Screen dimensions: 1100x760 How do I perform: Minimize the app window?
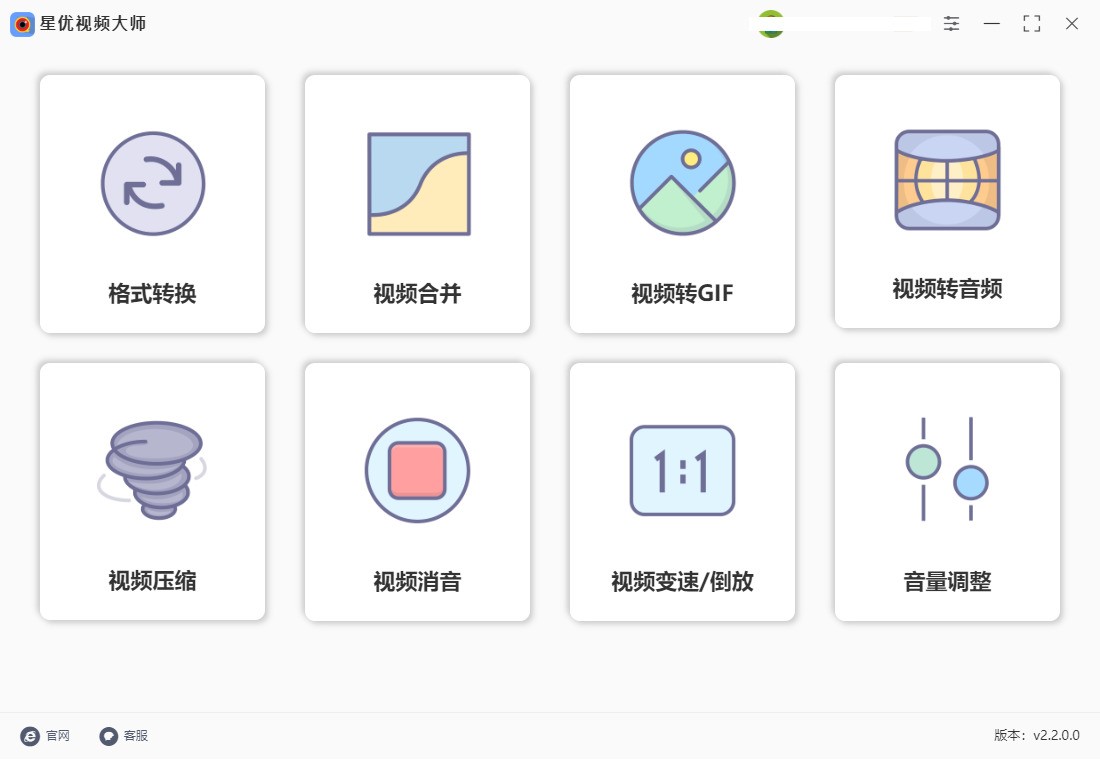(991, 24)
